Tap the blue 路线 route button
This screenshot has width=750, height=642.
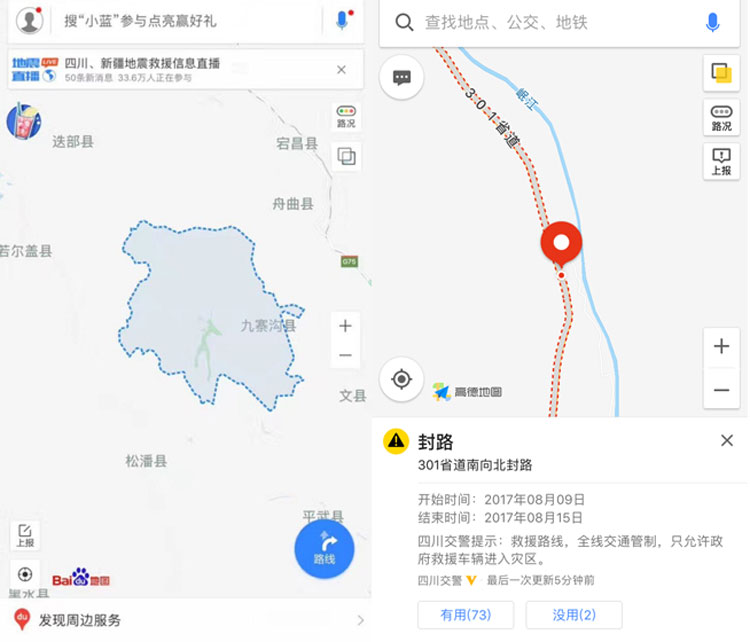pyautogui.click(x=324, y=550)
